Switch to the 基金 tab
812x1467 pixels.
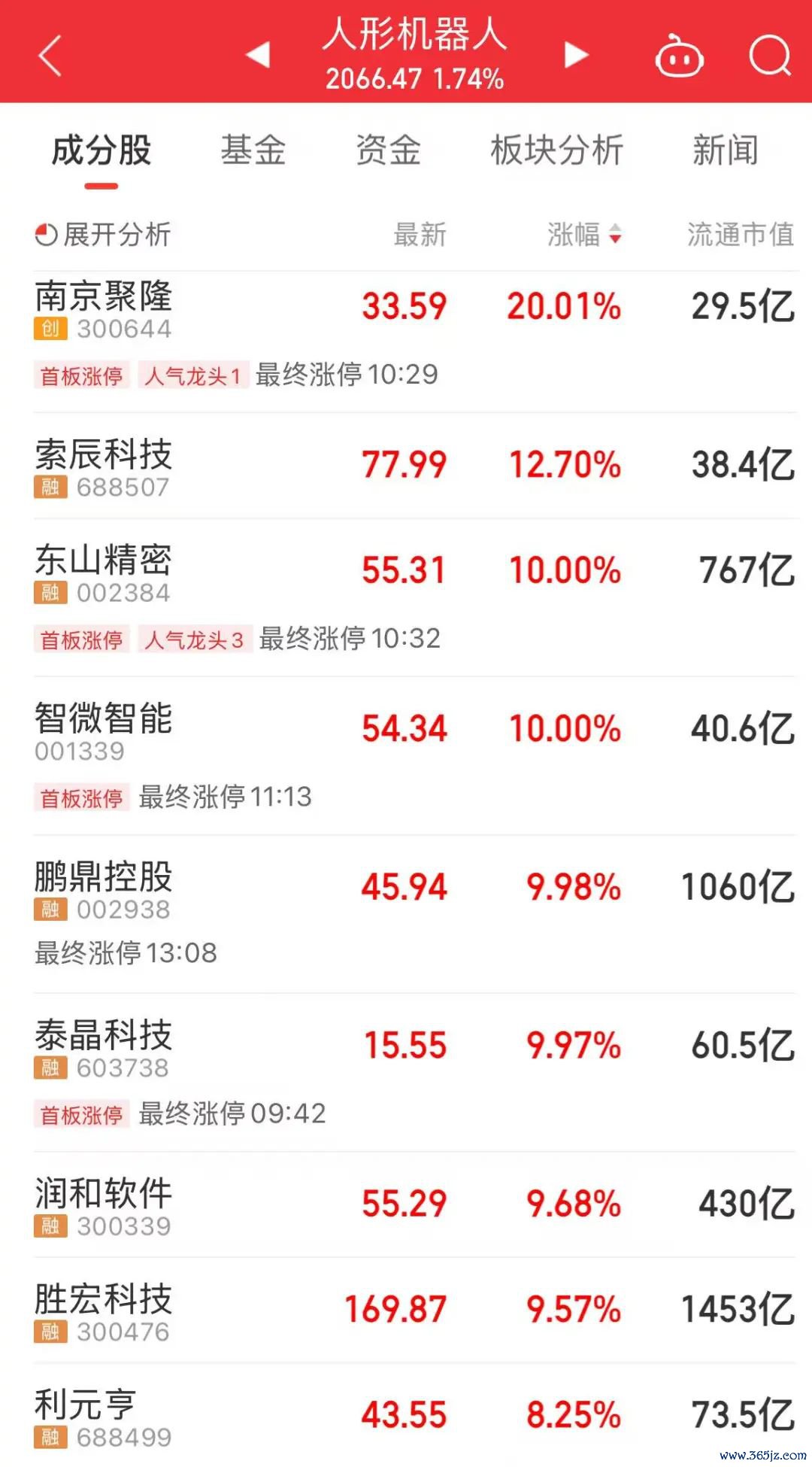pyautogui.click(x=253, y=150)
